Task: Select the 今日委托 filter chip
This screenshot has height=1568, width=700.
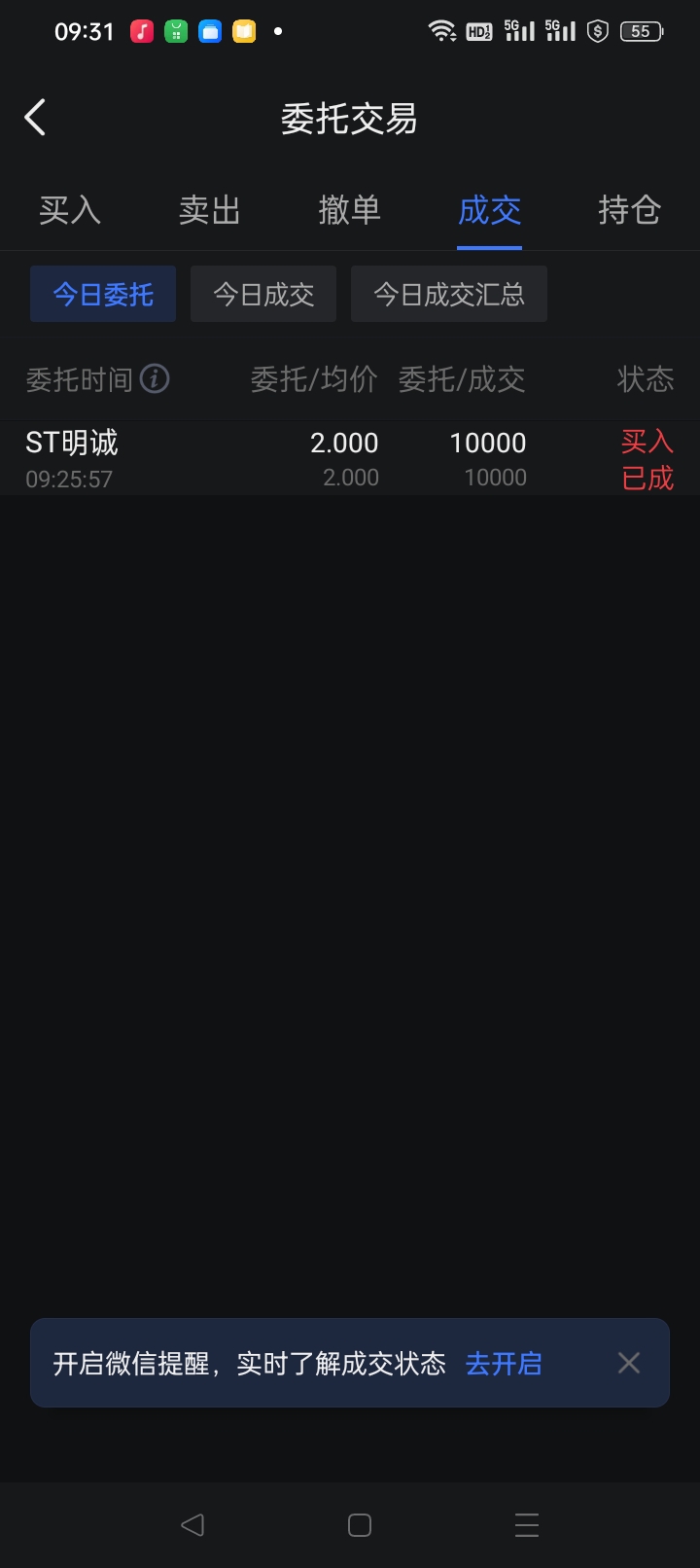Action: (103, 294)
